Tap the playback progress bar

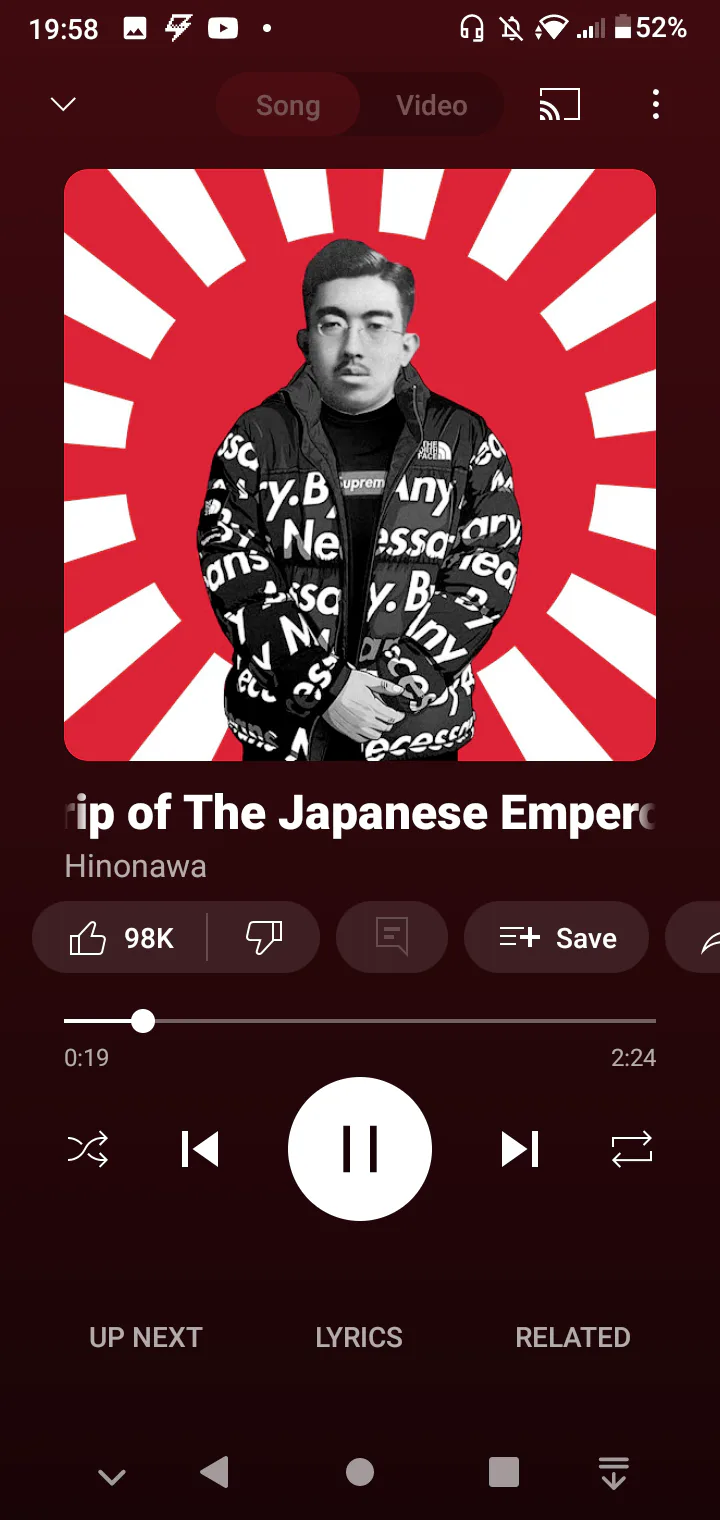point(360,1021)
